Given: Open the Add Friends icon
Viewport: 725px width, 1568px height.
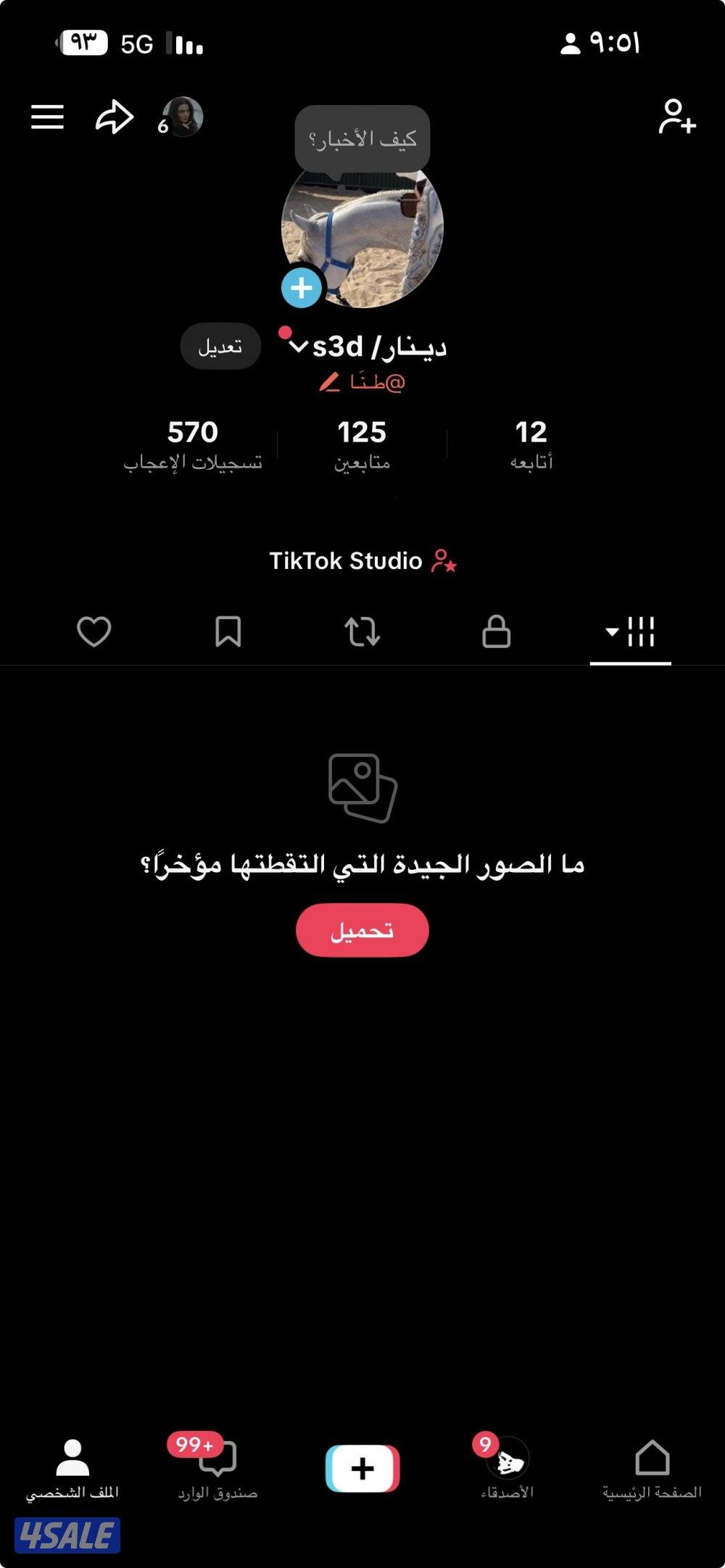Looking at the screenshot, I should pyautogui.click(x=677, y=116).
